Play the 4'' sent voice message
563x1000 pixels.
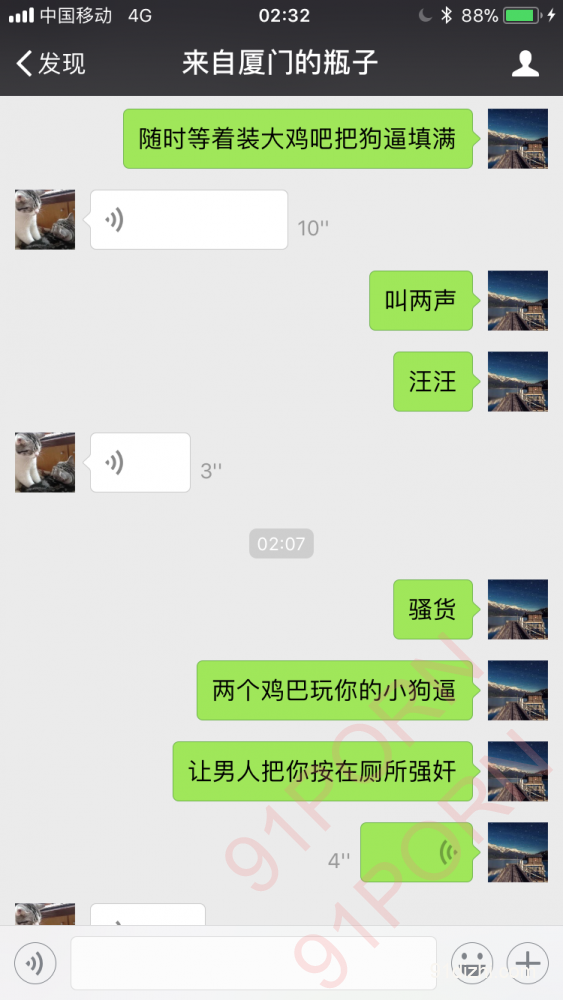(416, 852)
